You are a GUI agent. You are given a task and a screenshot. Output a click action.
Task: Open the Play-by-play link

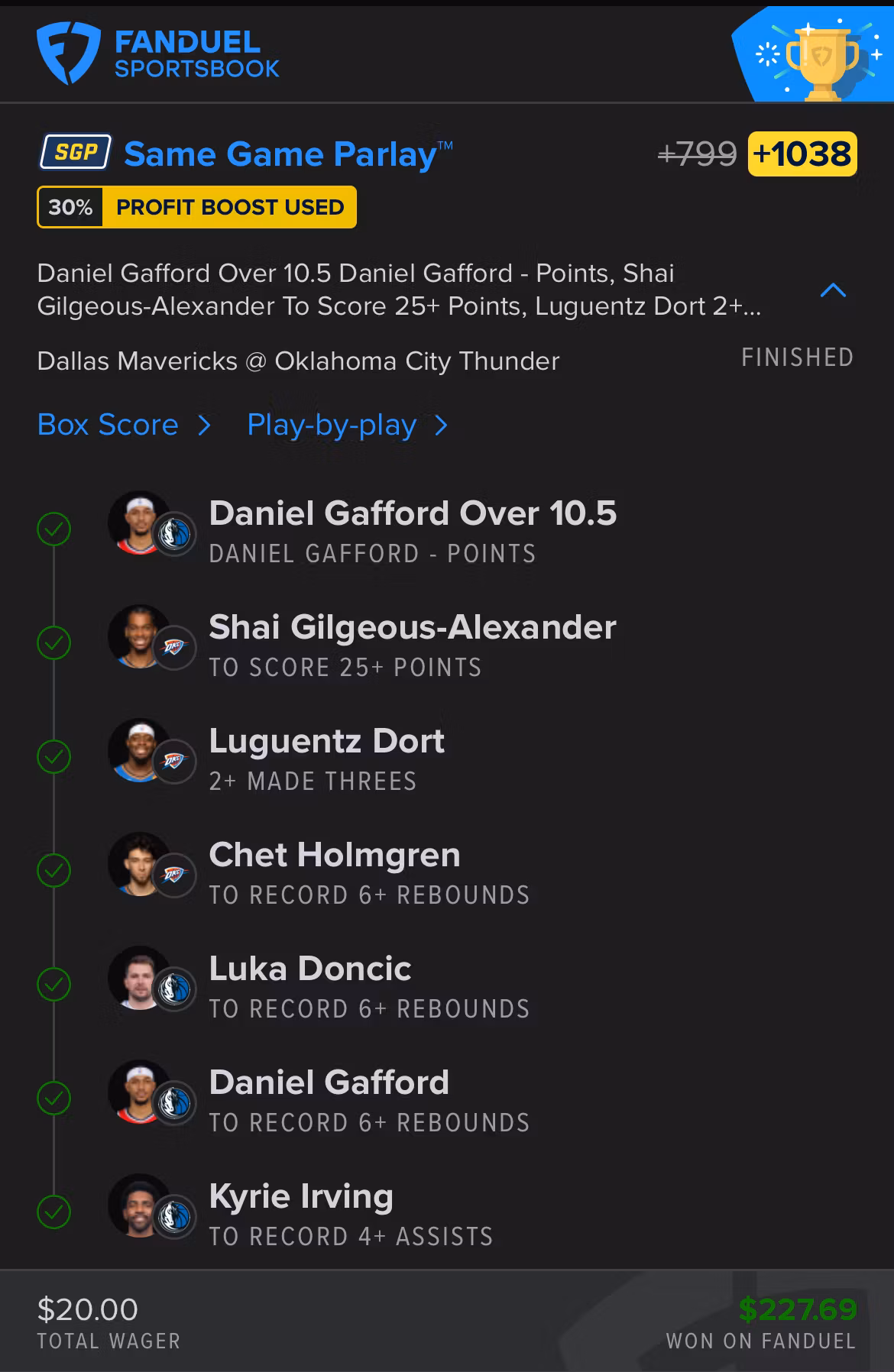[330, 426]
